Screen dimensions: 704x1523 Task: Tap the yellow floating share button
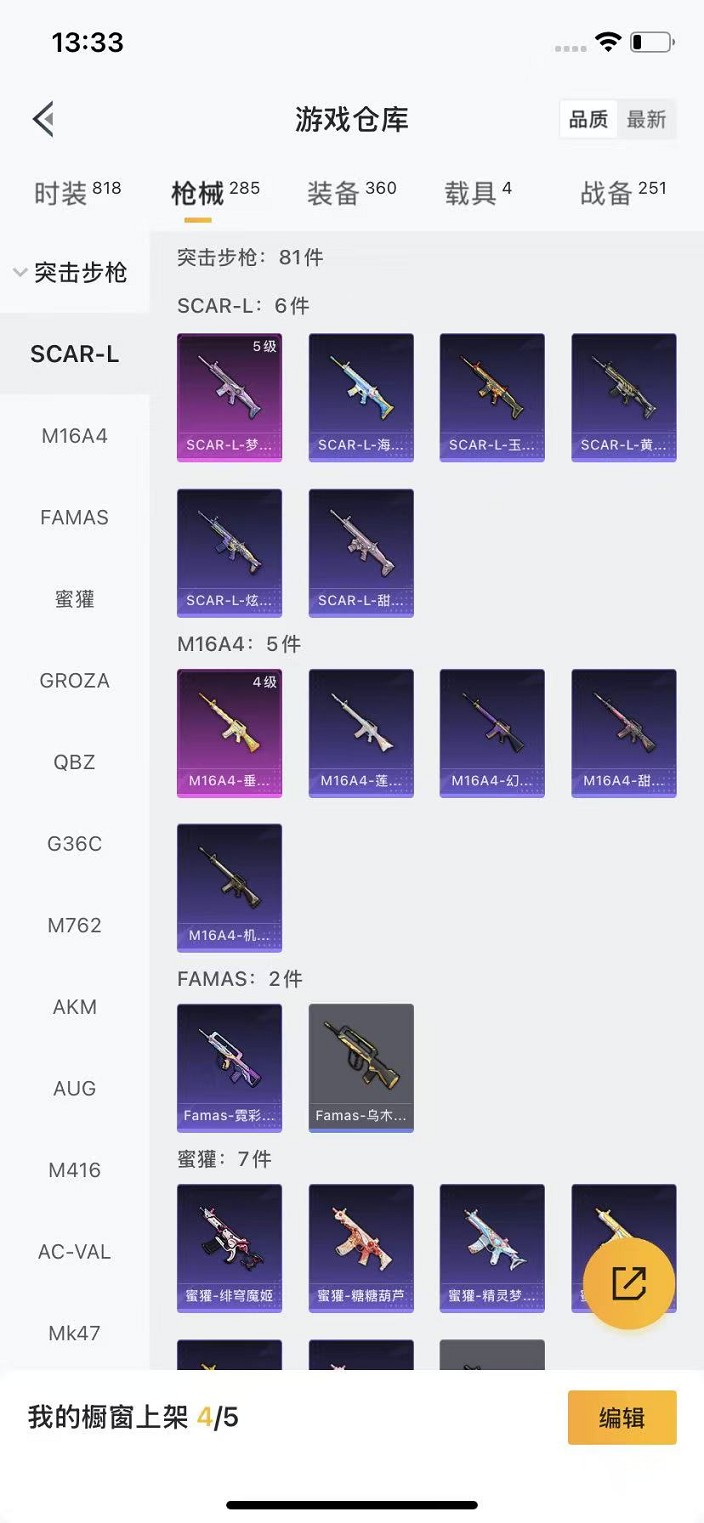click(628, 1284)
